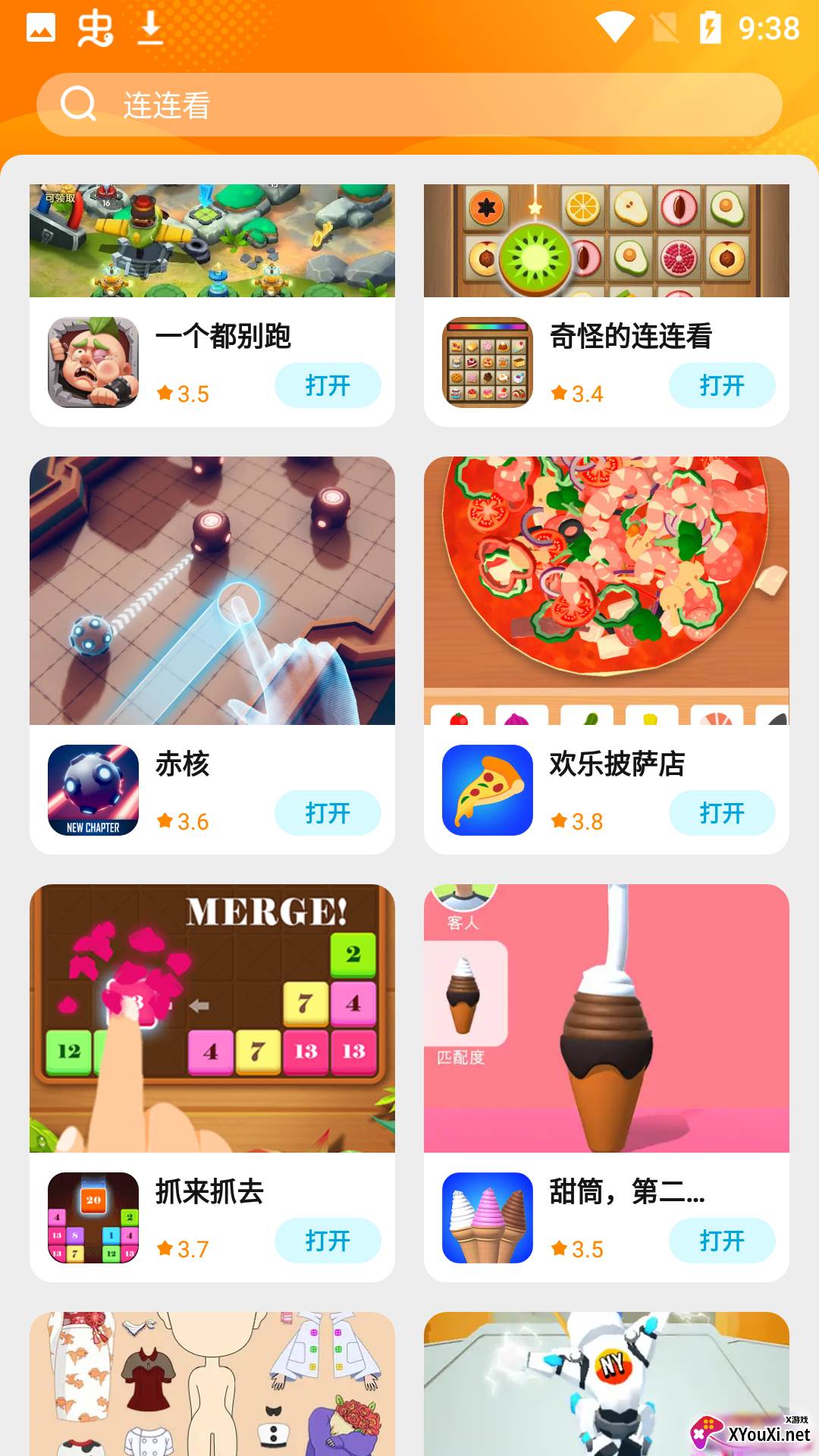Open 抓来抓去 with its 打开 button
Screen dimensions: 819x1456
coord(328,1241)
